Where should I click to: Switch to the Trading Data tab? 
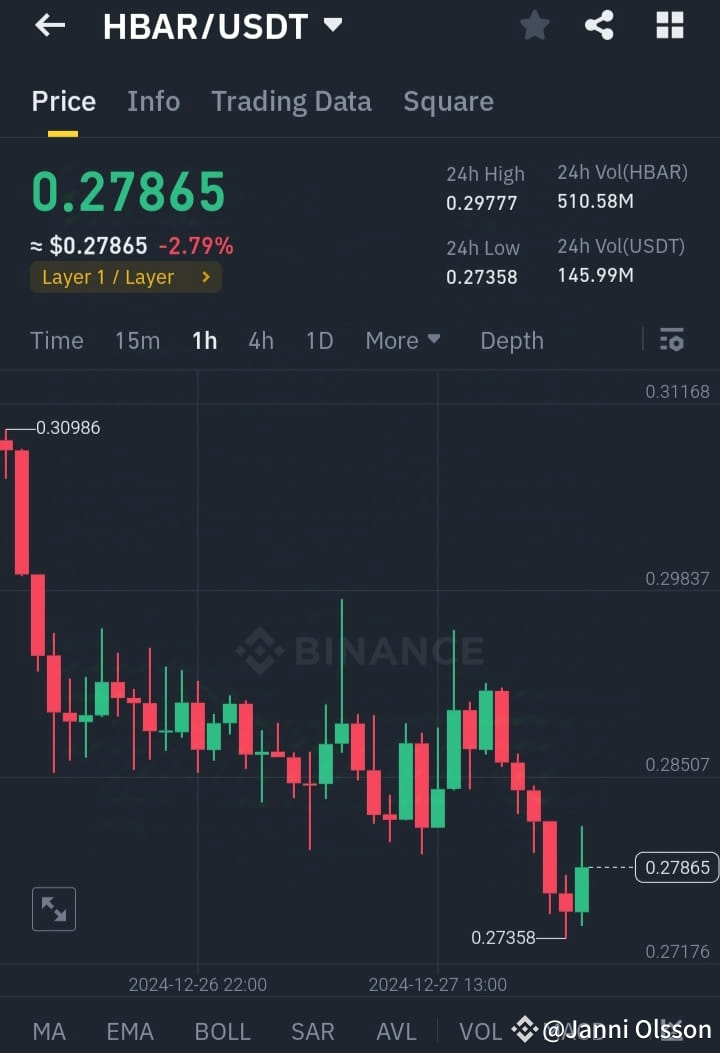[x=291, y=101]
